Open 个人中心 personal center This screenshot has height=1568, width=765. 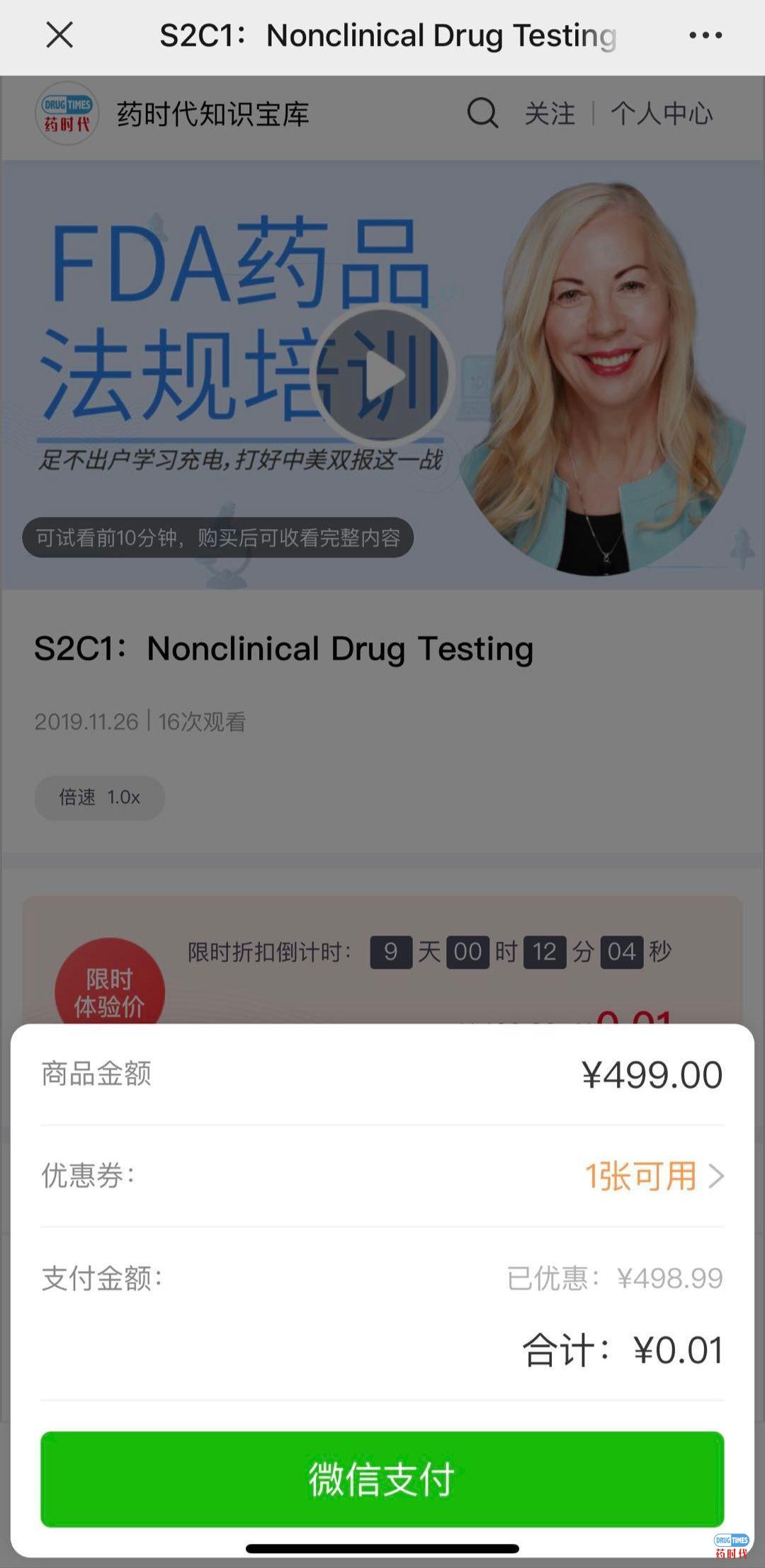point(662,113)
